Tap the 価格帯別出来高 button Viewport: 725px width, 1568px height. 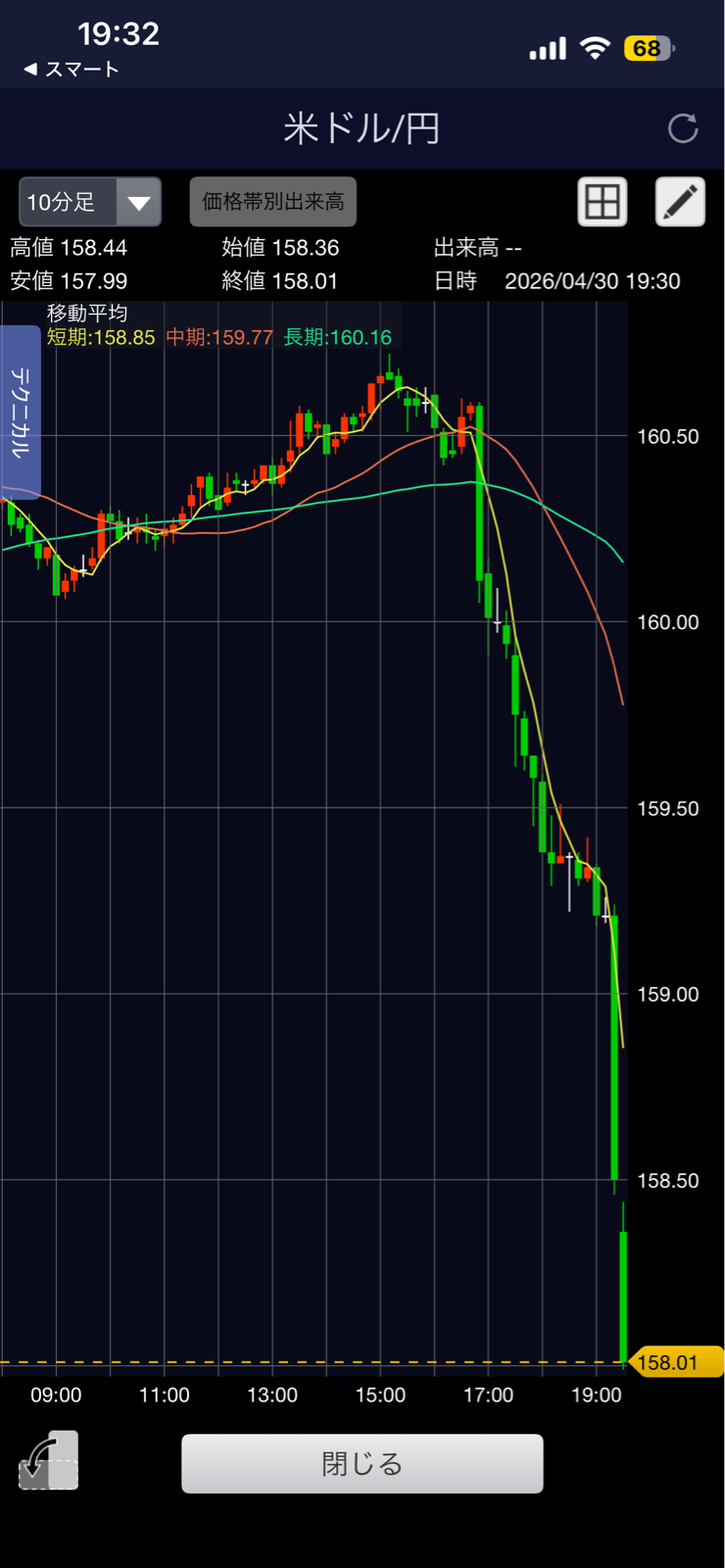pyautogui.click(x=272, y=202)
